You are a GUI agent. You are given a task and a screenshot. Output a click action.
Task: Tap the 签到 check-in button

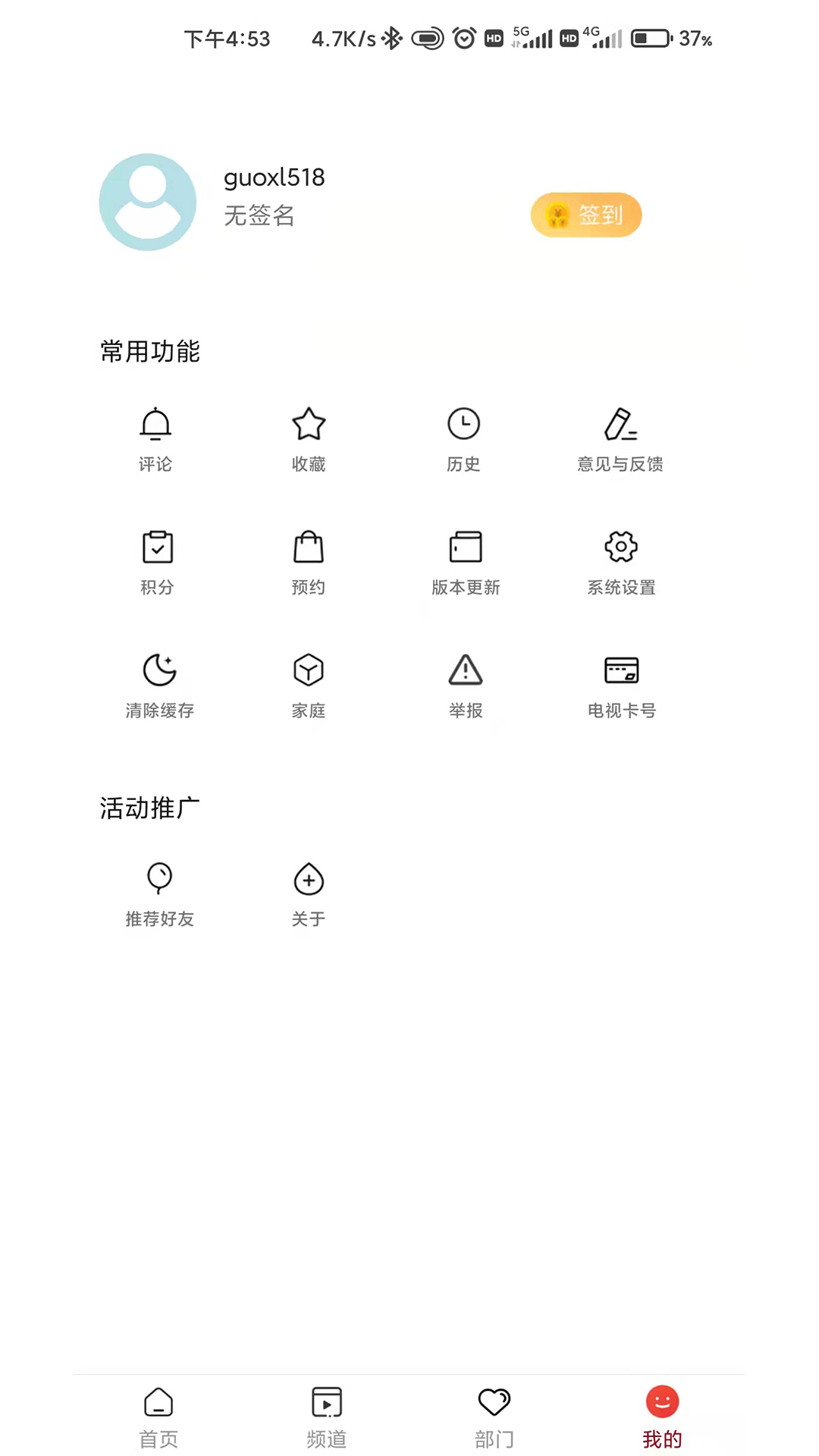pyautogui.click(x=585, y=215)
